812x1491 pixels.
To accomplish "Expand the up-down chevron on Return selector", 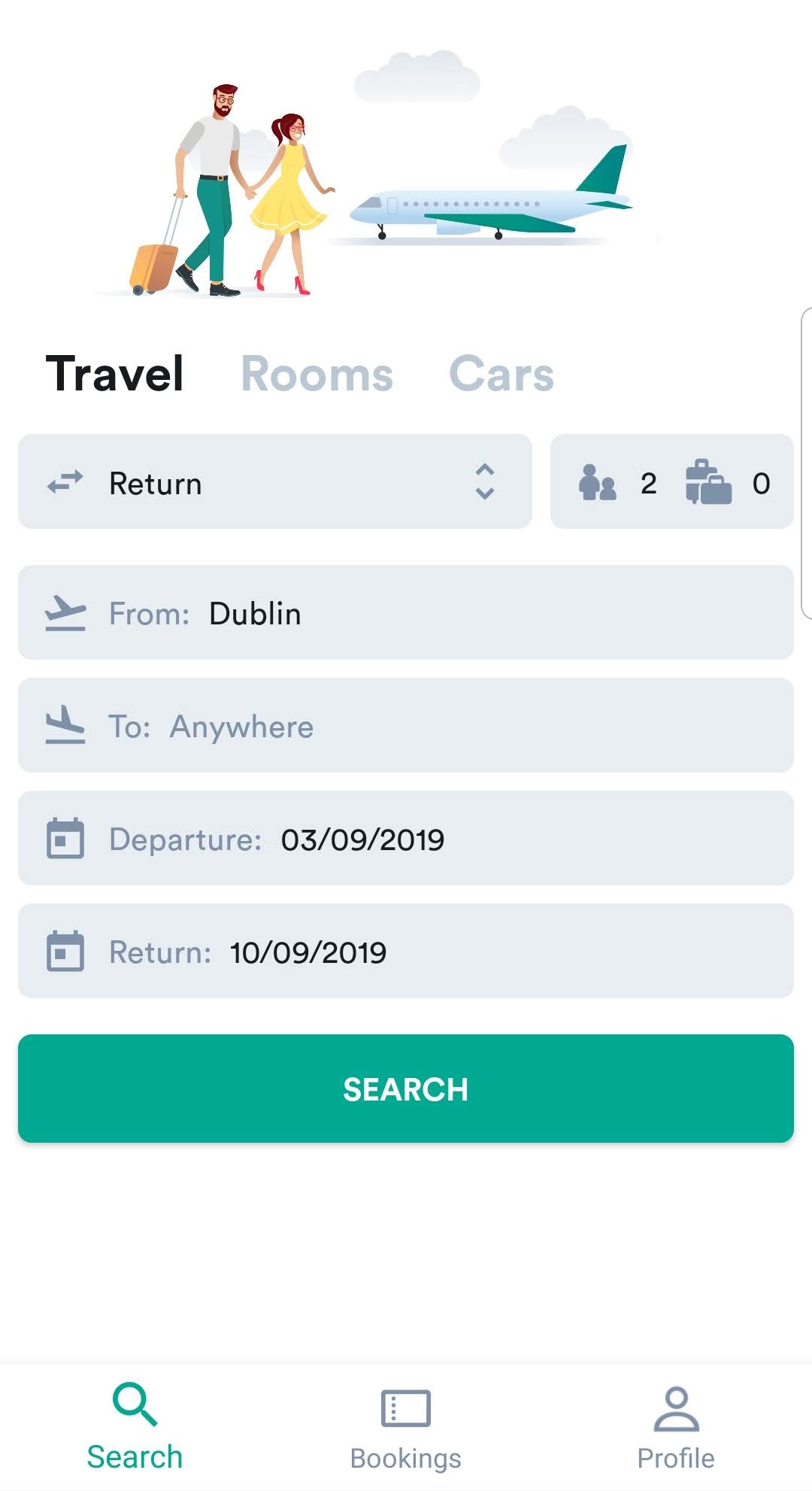I will [x=484, y=482].
